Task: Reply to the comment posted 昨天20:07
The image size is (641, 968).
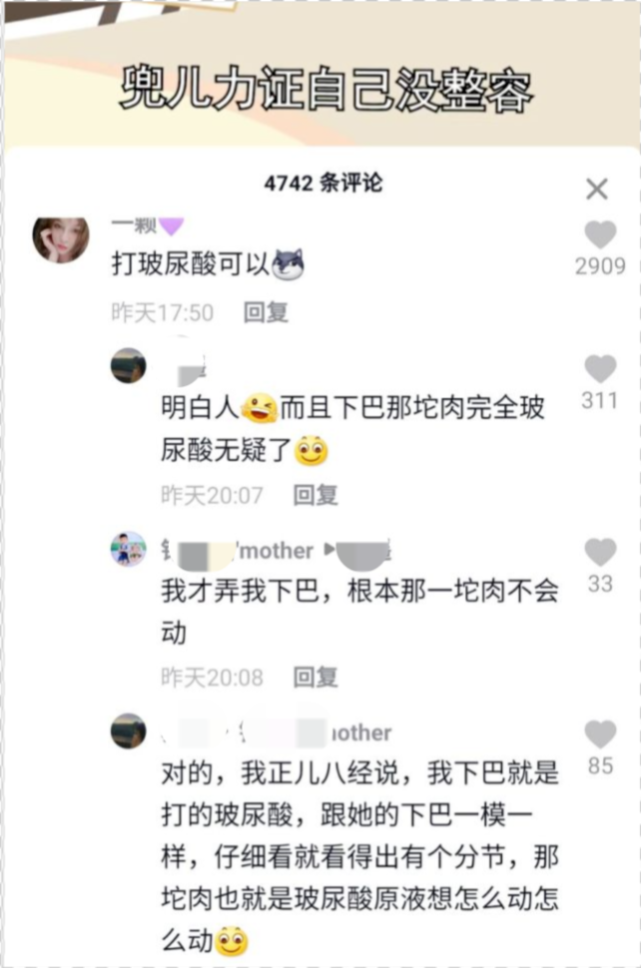Action: [x=314, y=495]
